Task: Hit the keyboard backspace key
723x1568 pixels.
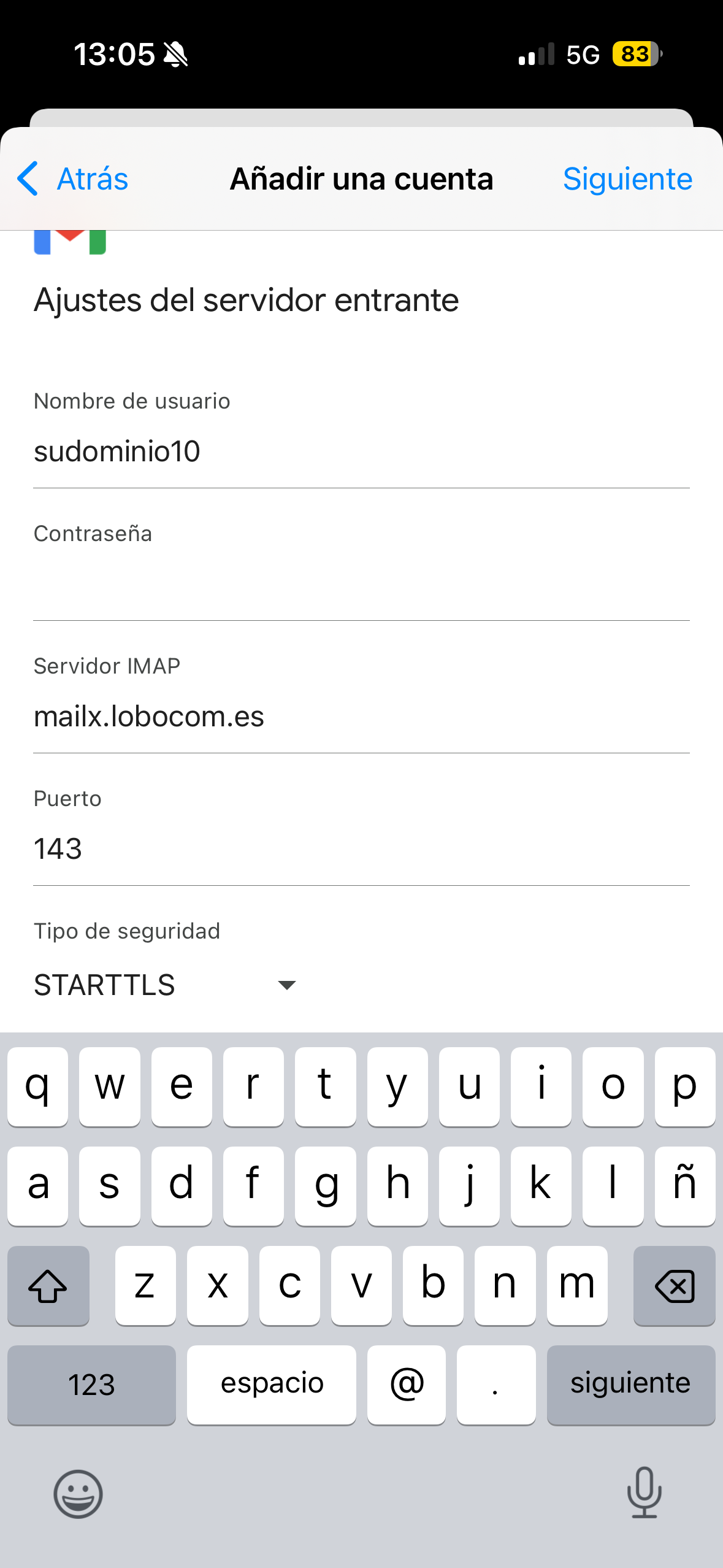Action: click(673, 1286)
